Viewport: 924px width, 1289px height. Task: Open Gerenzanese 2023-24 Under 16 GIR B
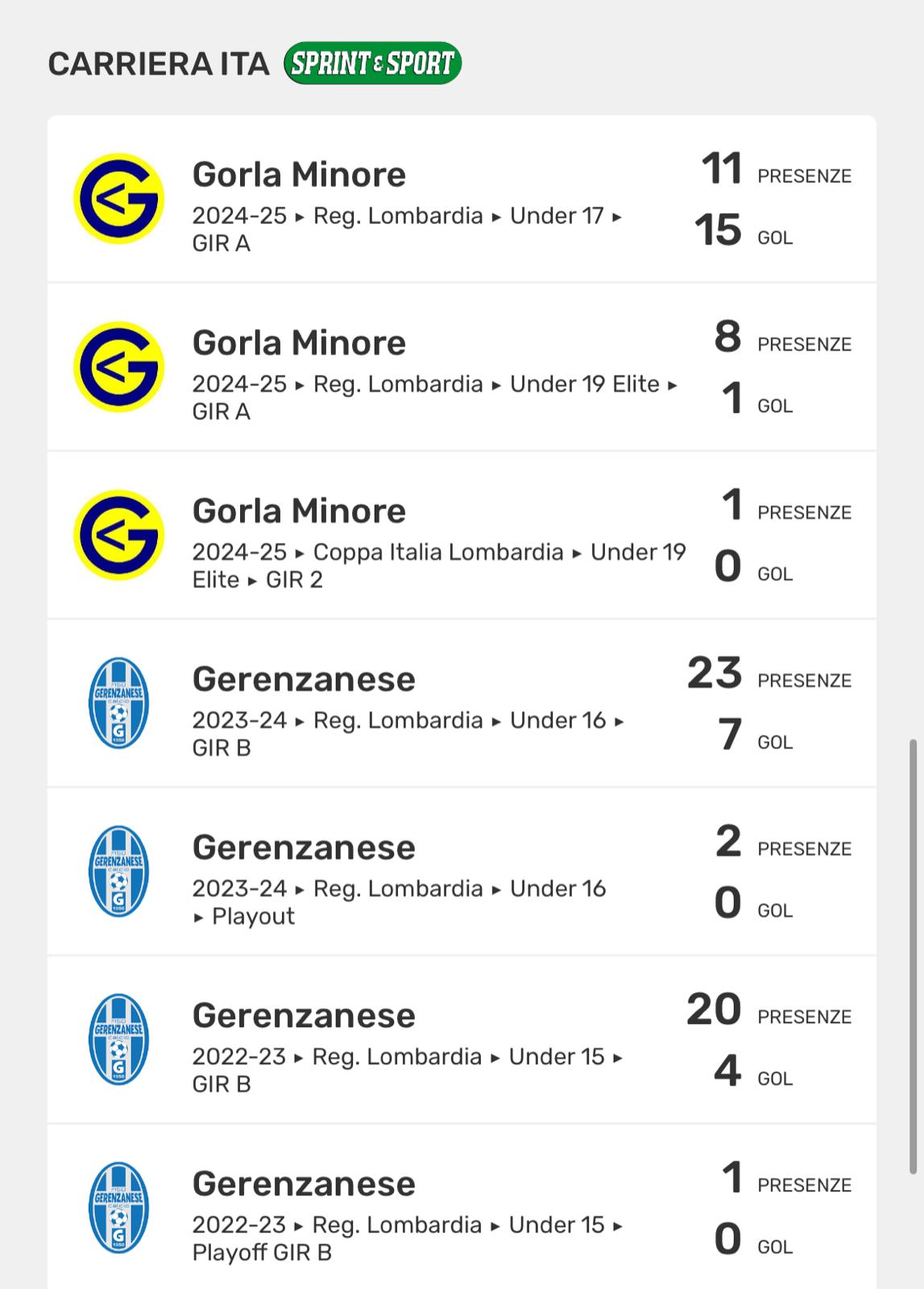pyautogui.click(x=461, y=705)
